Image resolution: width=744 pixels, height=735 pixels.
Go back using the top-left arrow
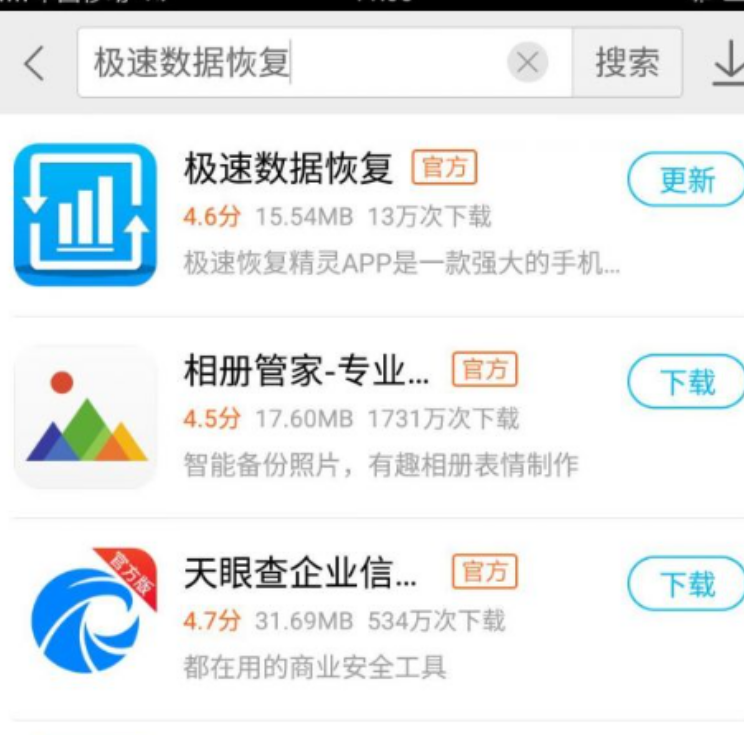[x=34, y=64]
